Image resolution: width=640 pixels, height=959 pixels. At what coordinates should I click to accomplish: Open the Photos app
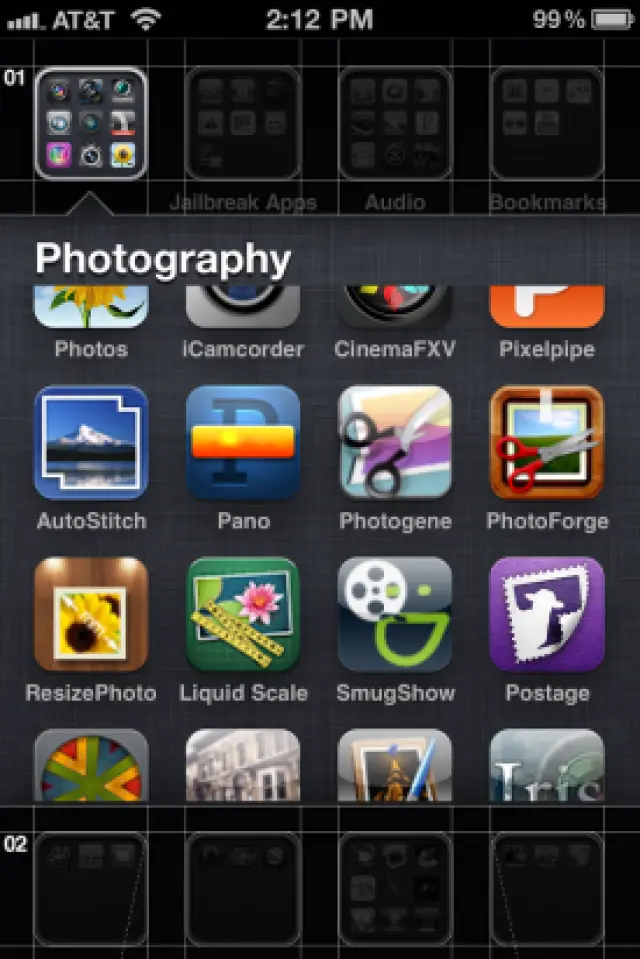pos(91,308)
